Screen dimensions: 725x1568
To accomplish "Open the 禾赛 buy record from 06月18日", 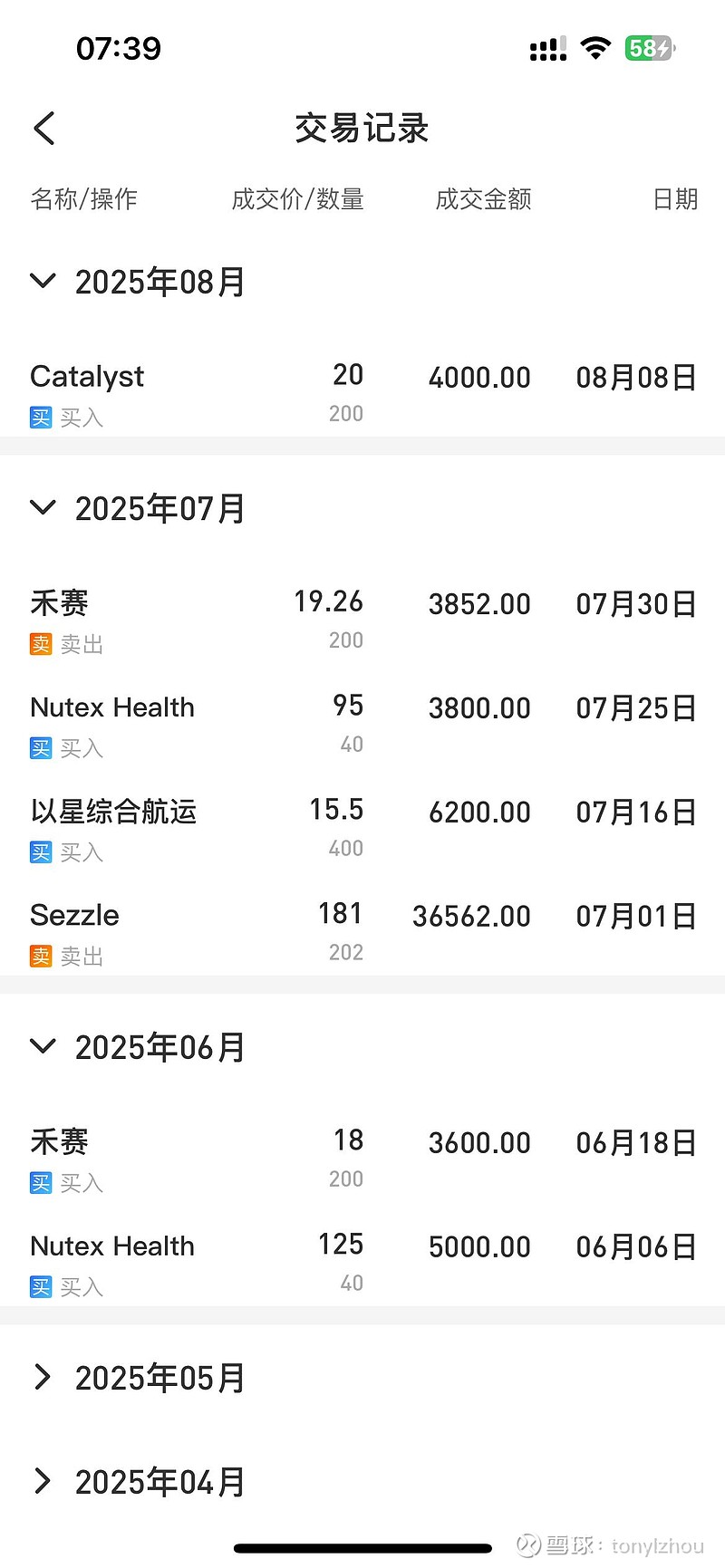I will click(x=362, y=1159).
